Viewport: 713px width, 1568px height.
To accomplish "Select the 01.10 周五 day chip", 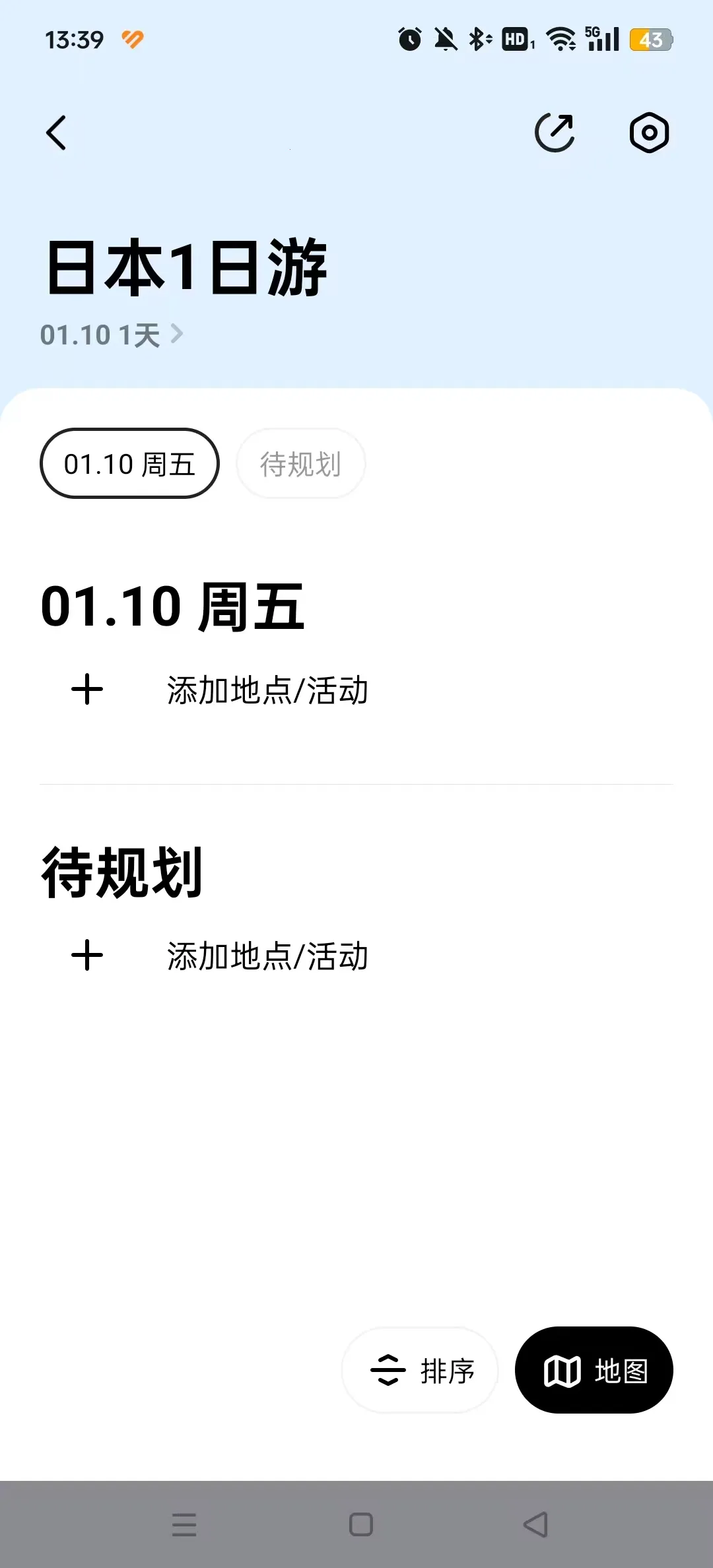I will click(129, 463).
